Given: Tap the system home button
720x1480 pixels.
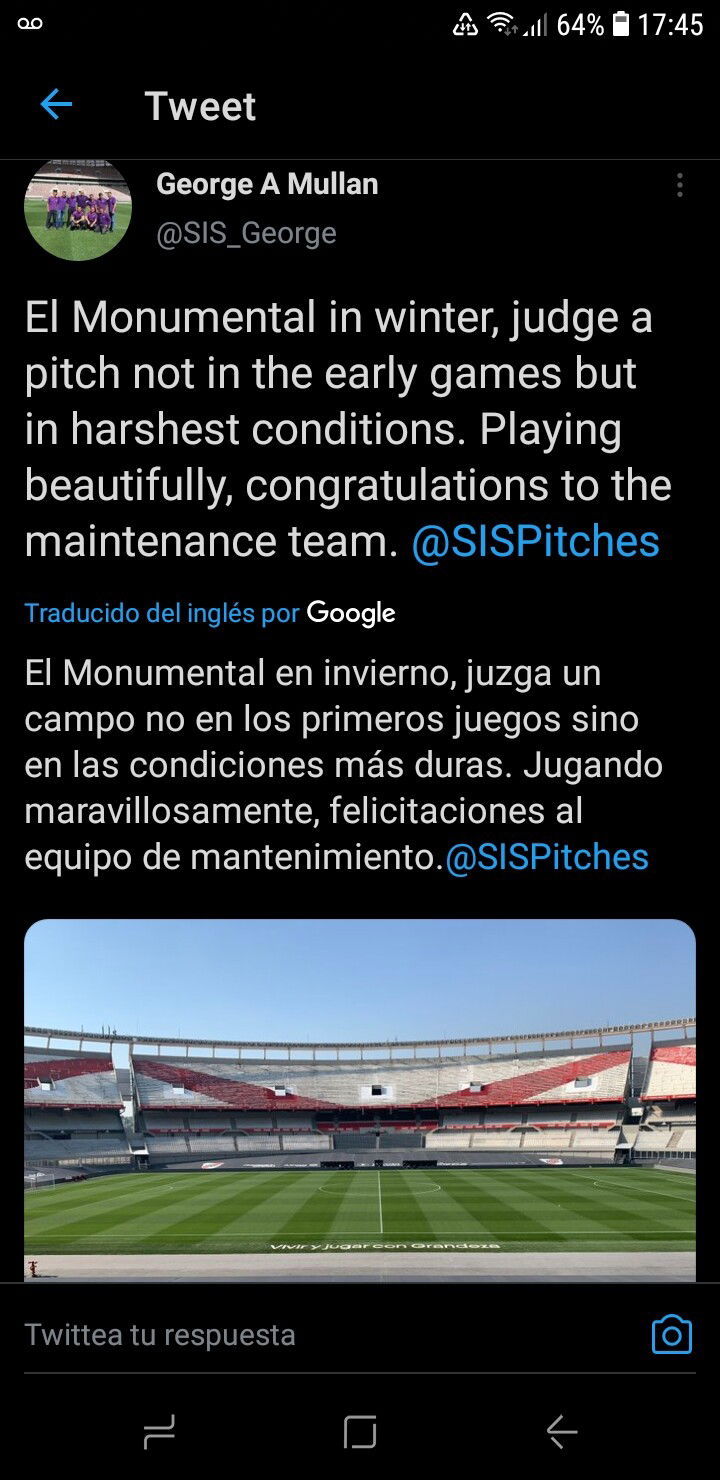Looking at the screenshot, I should coord(360,1432).
